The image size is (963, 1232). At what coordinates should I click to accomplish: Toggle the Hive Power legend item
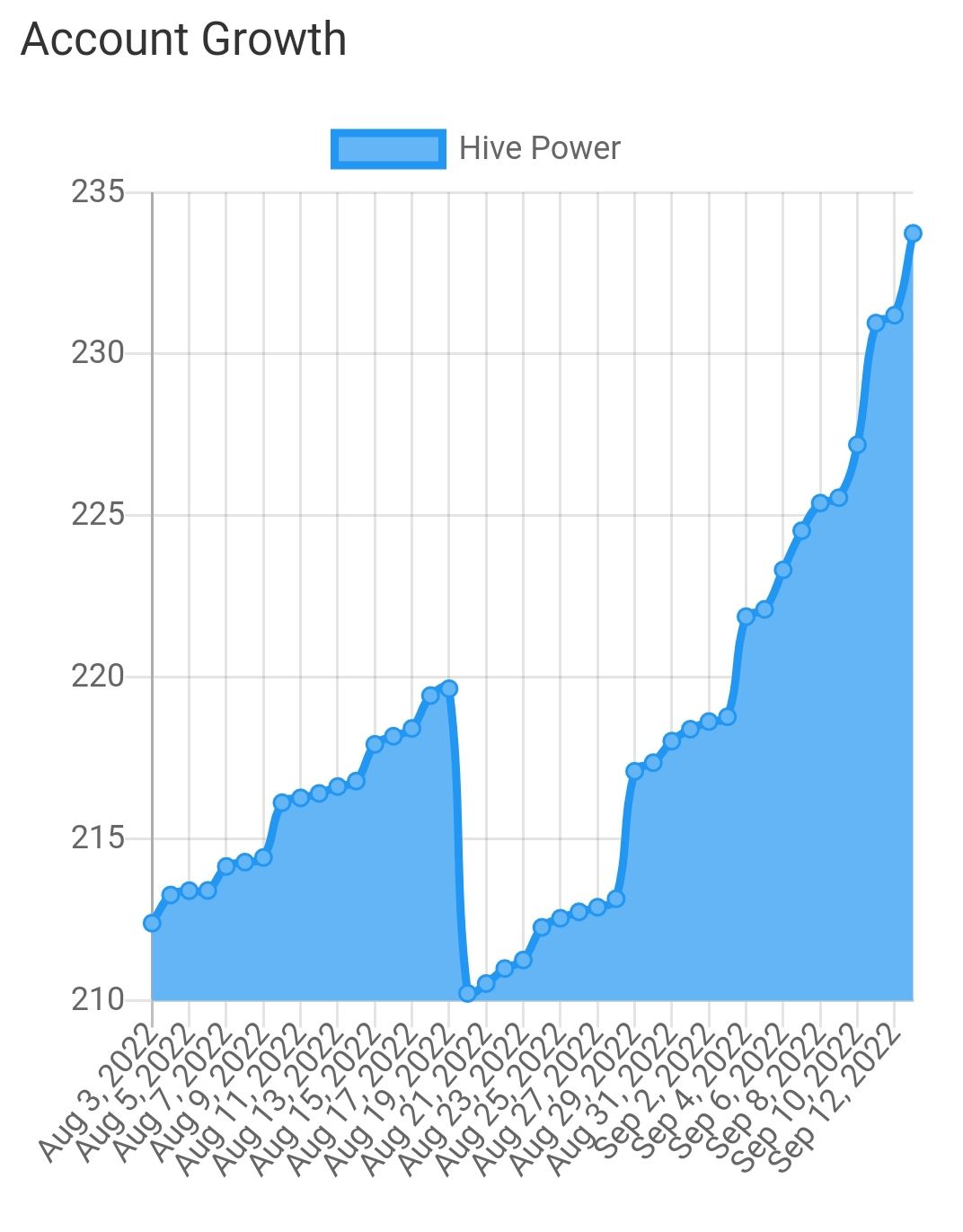[x=476, y=148]
